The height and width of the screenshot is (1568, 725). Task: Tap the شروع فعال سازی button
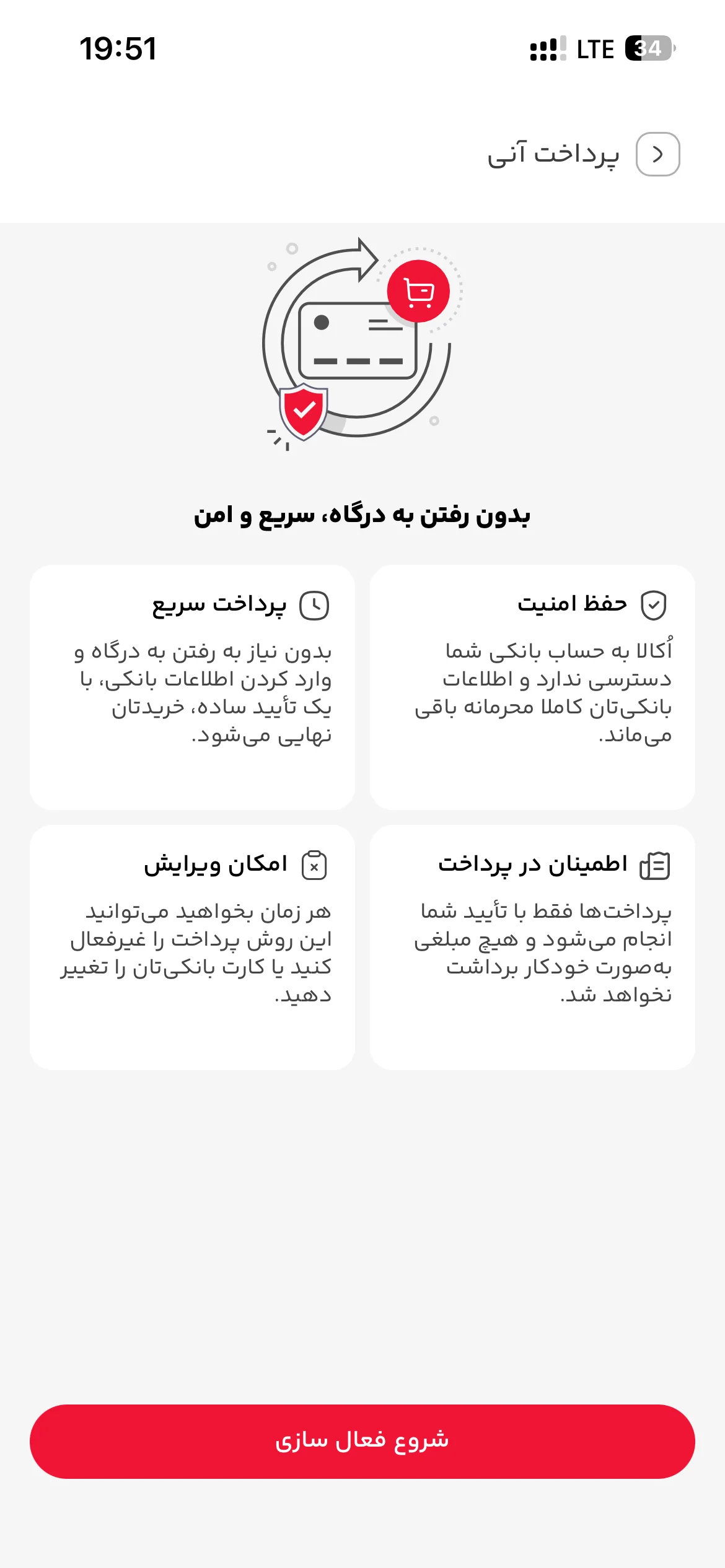pyautogui.click(x=362, y=1441)
